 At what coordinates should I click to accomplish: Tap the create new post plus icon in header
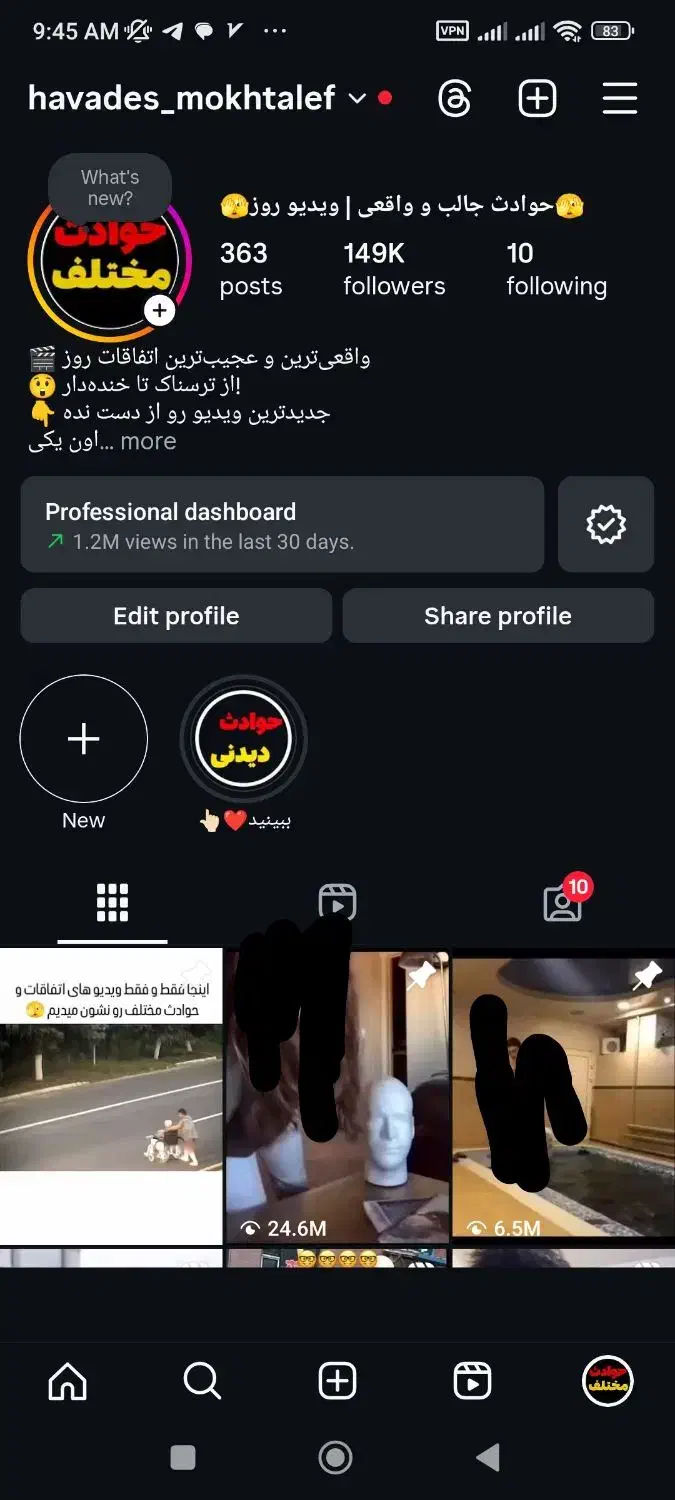coord(537,98)
